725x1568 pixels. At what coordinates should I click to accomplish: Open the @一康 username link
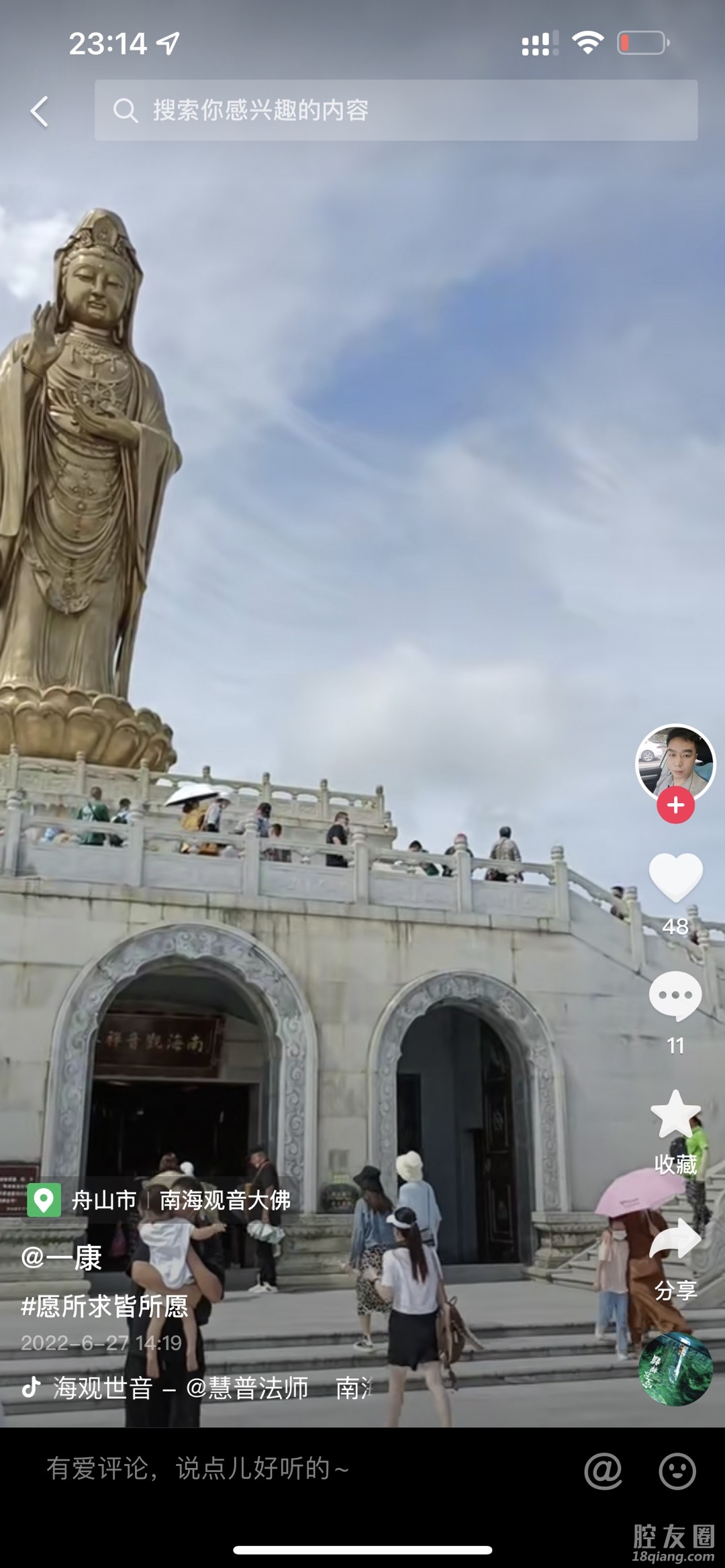coord(62,1258)
